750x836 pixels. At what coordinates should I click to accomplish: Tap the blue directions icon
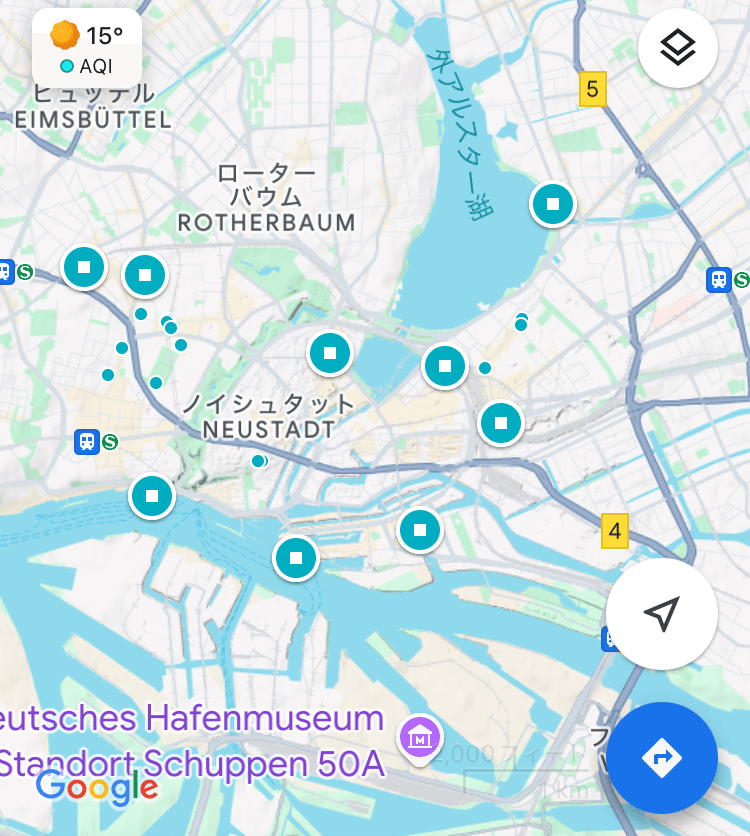tap(662, 758)
